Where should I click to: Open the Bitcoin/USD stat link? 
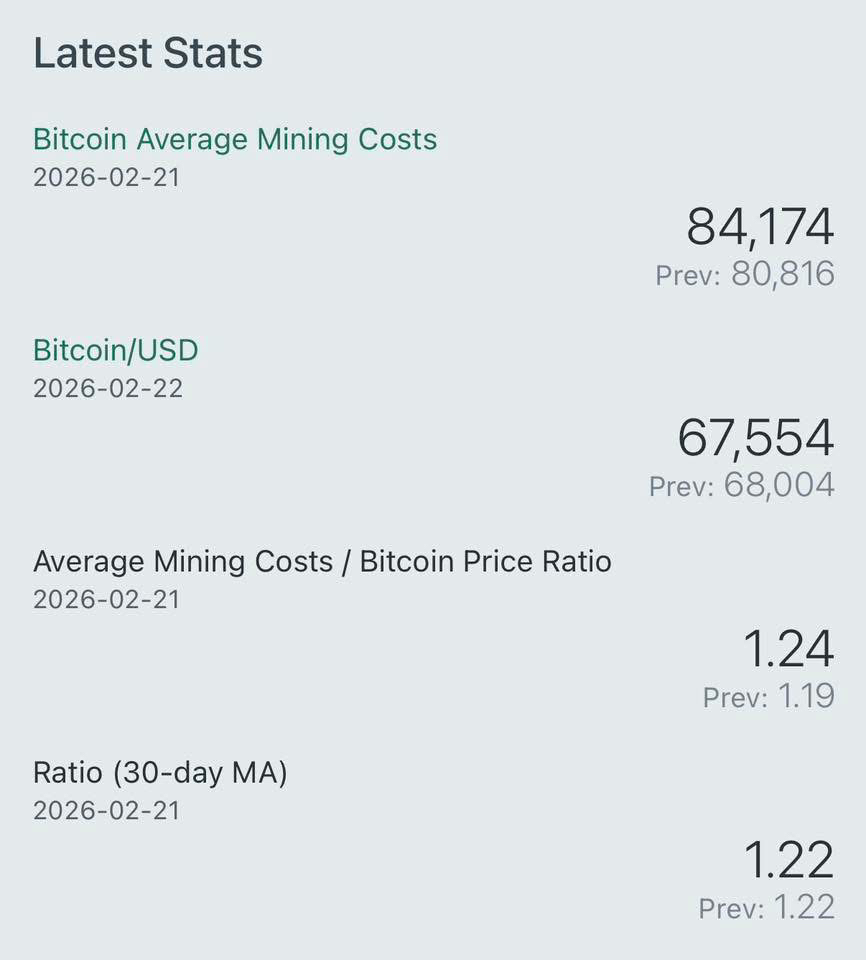tap(116, 350)
